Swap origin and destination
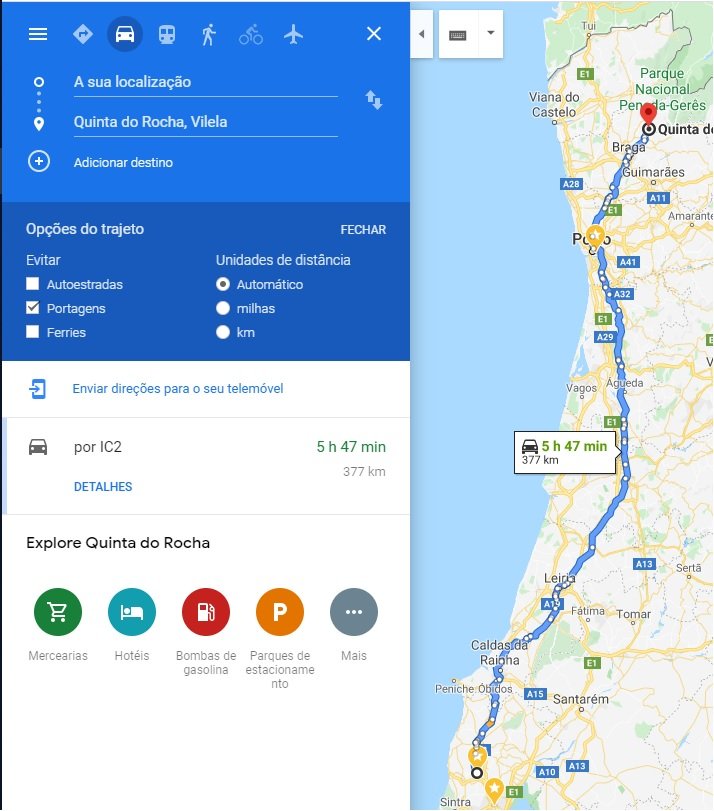The image size is (714, 811). coord(374,100)
